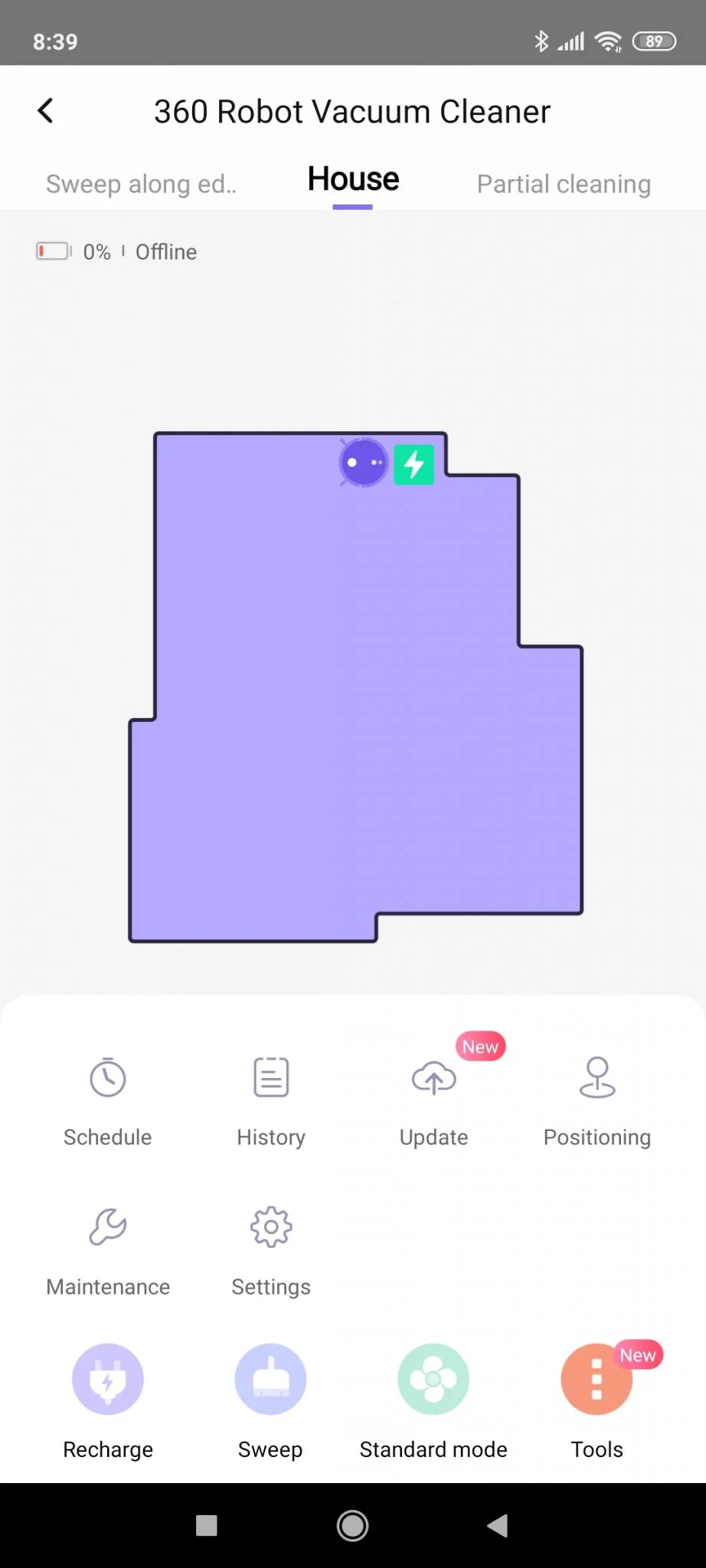The width and height of the screenshot is (706, 1568).
Task: Change the Standard mode suction setting
Action: 433,1398
